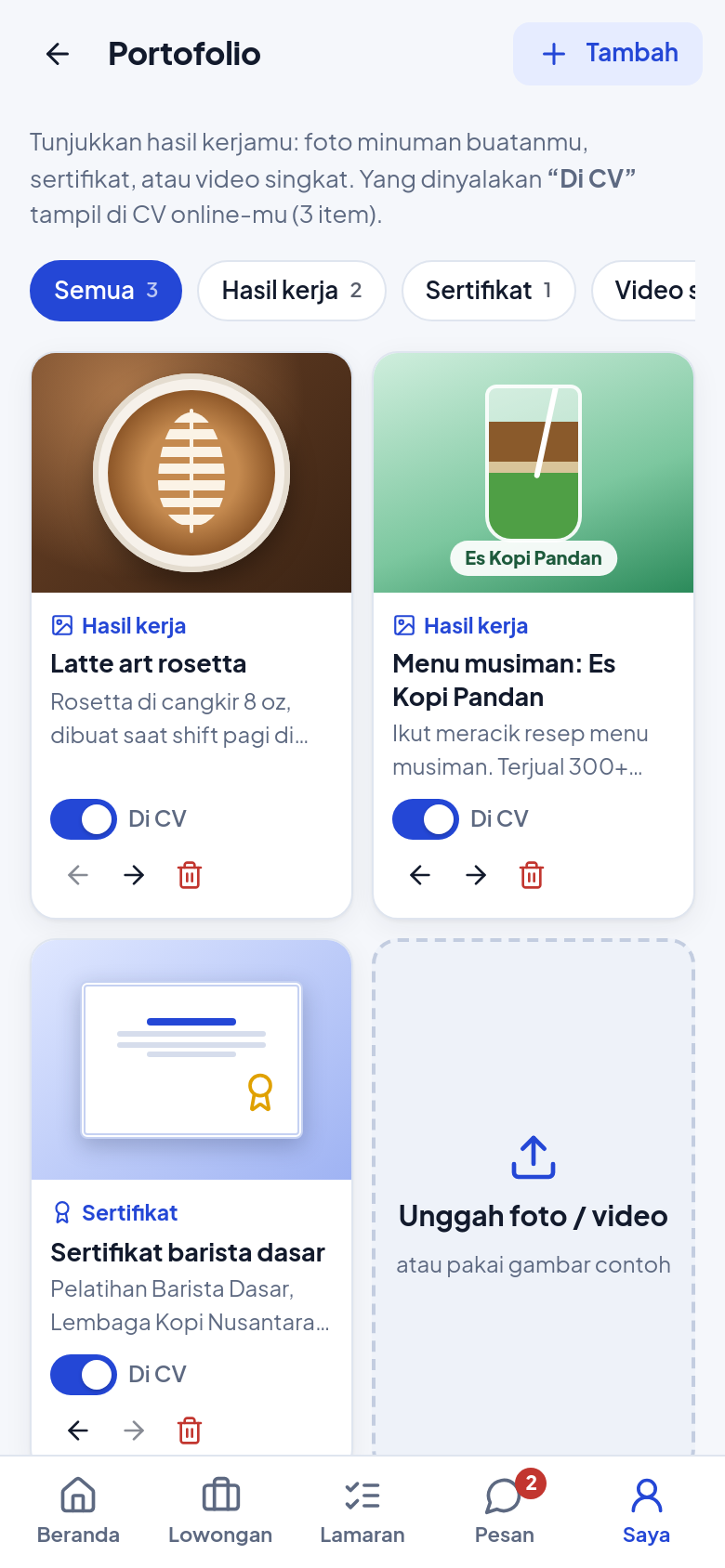Toggle Di CV for Latte art rosetta
This screenshot has width=725, height=1568.
tap(84, 819)
